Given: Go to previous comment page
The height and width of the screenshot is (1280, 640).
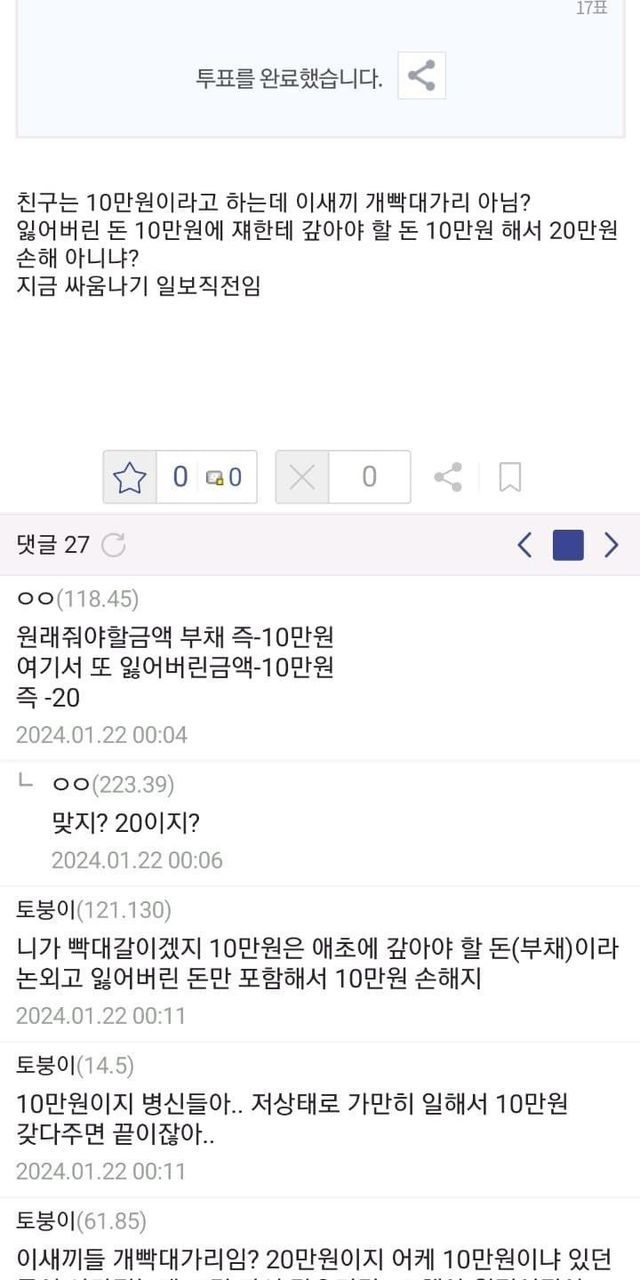Looking at the screenshot, I should pos(525,545).
